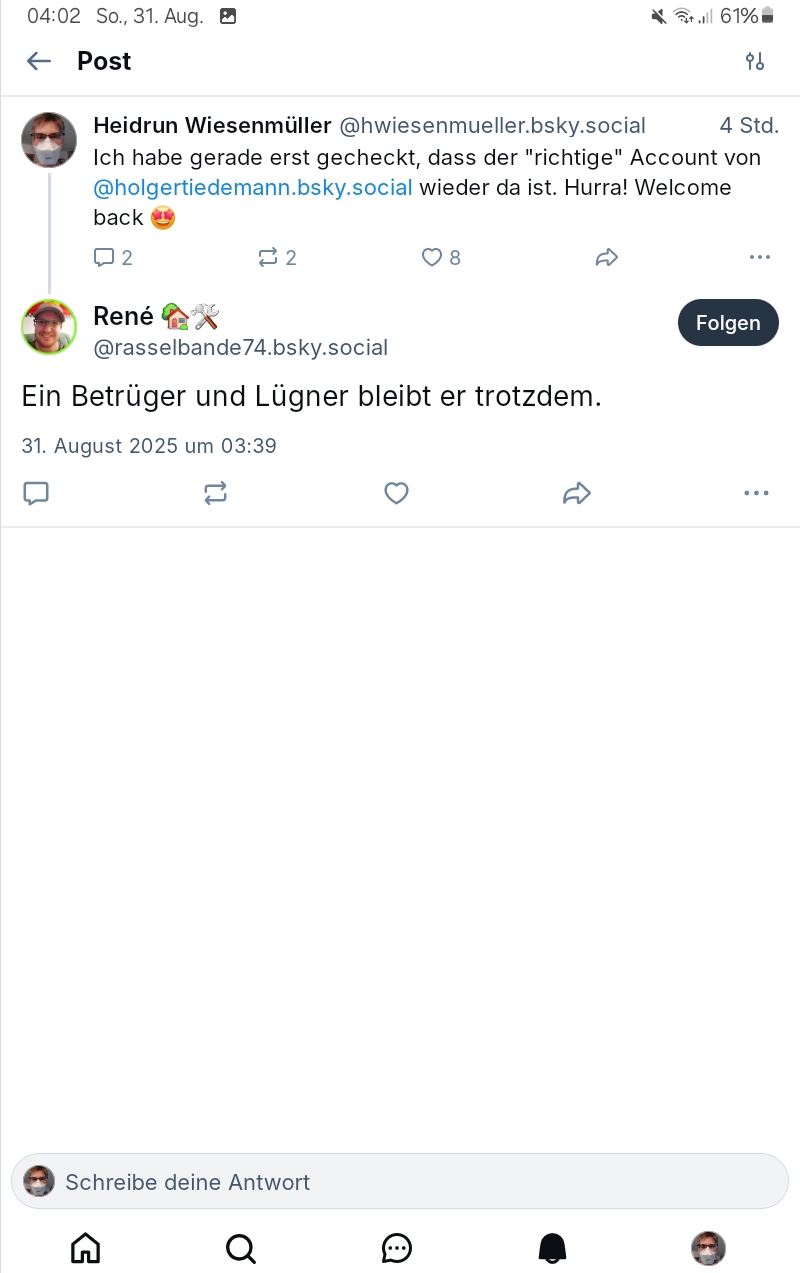Viewport: 800px width, 1273px height.
Task: Open more options on René's post
Action: 756,493
